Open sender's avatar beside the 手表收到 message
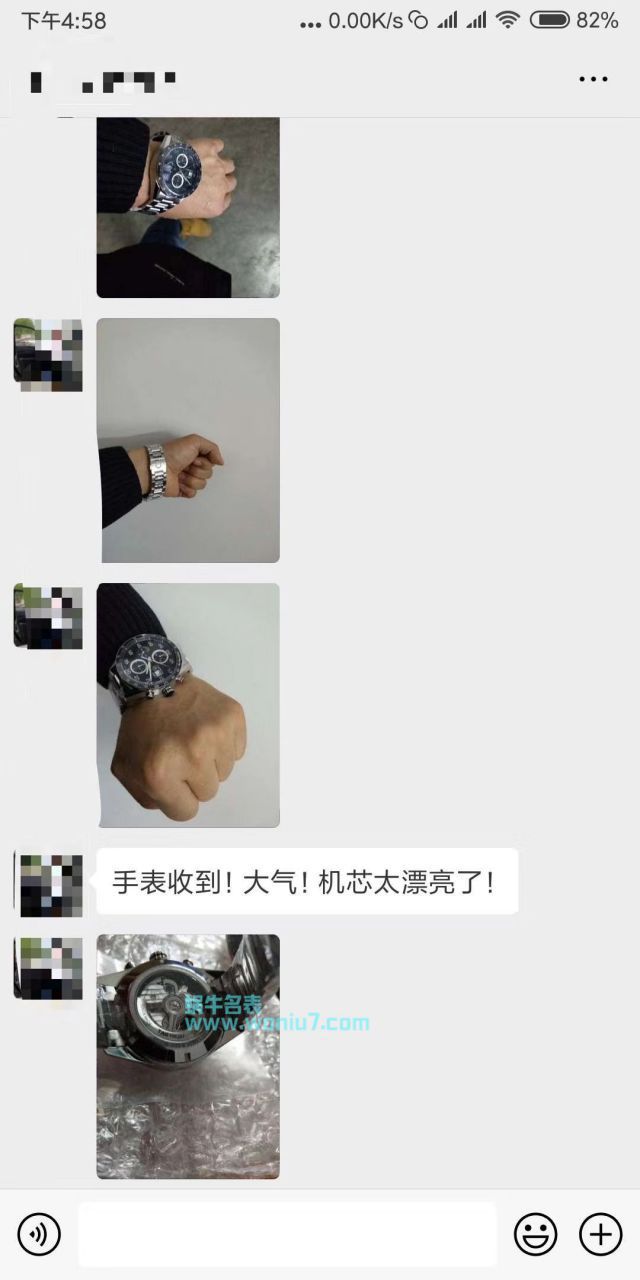 coord(48,885)
